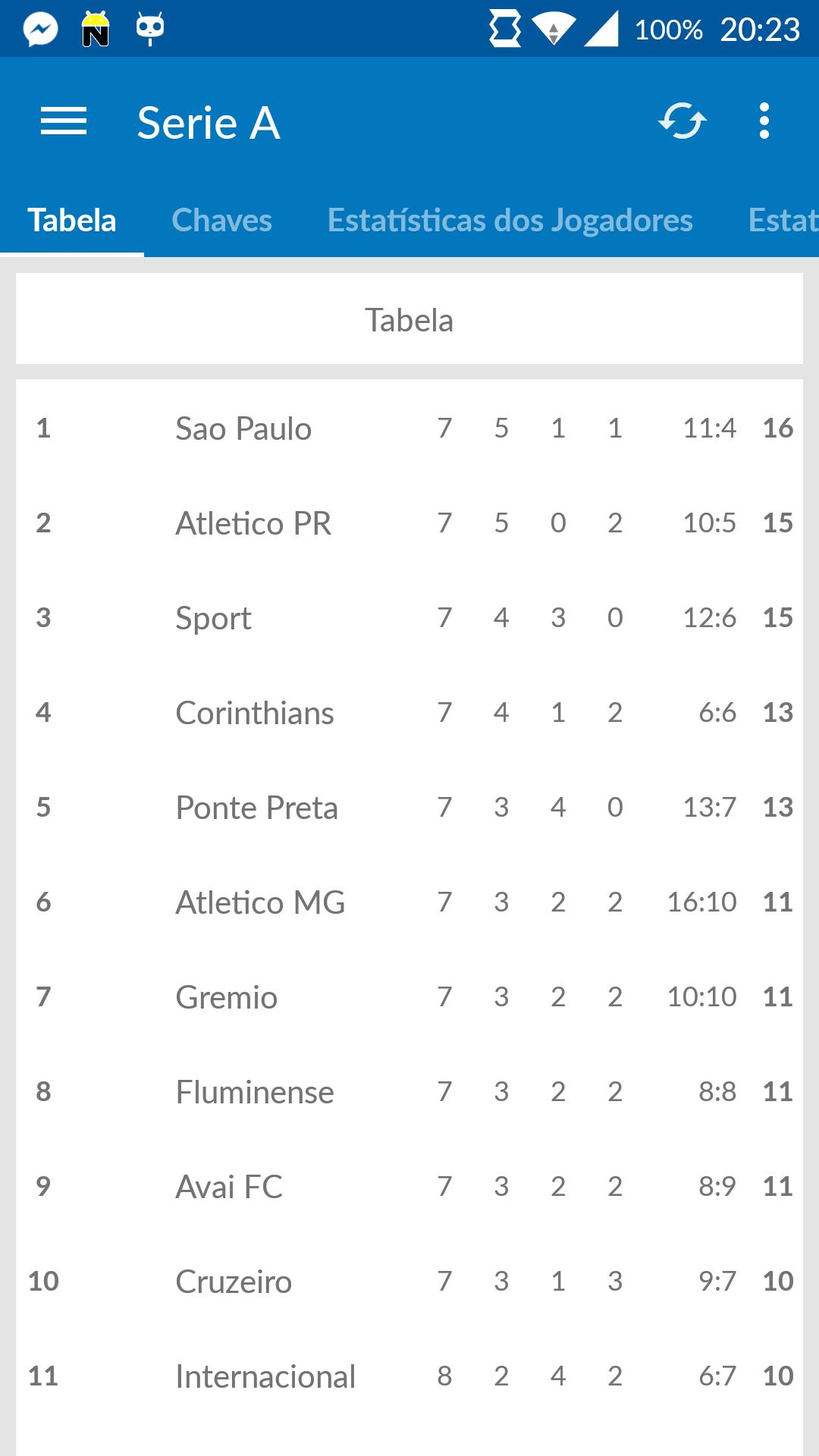Open the overflow options menu
Viewport: 819px width, 1456px height.
tap(764, 120)
